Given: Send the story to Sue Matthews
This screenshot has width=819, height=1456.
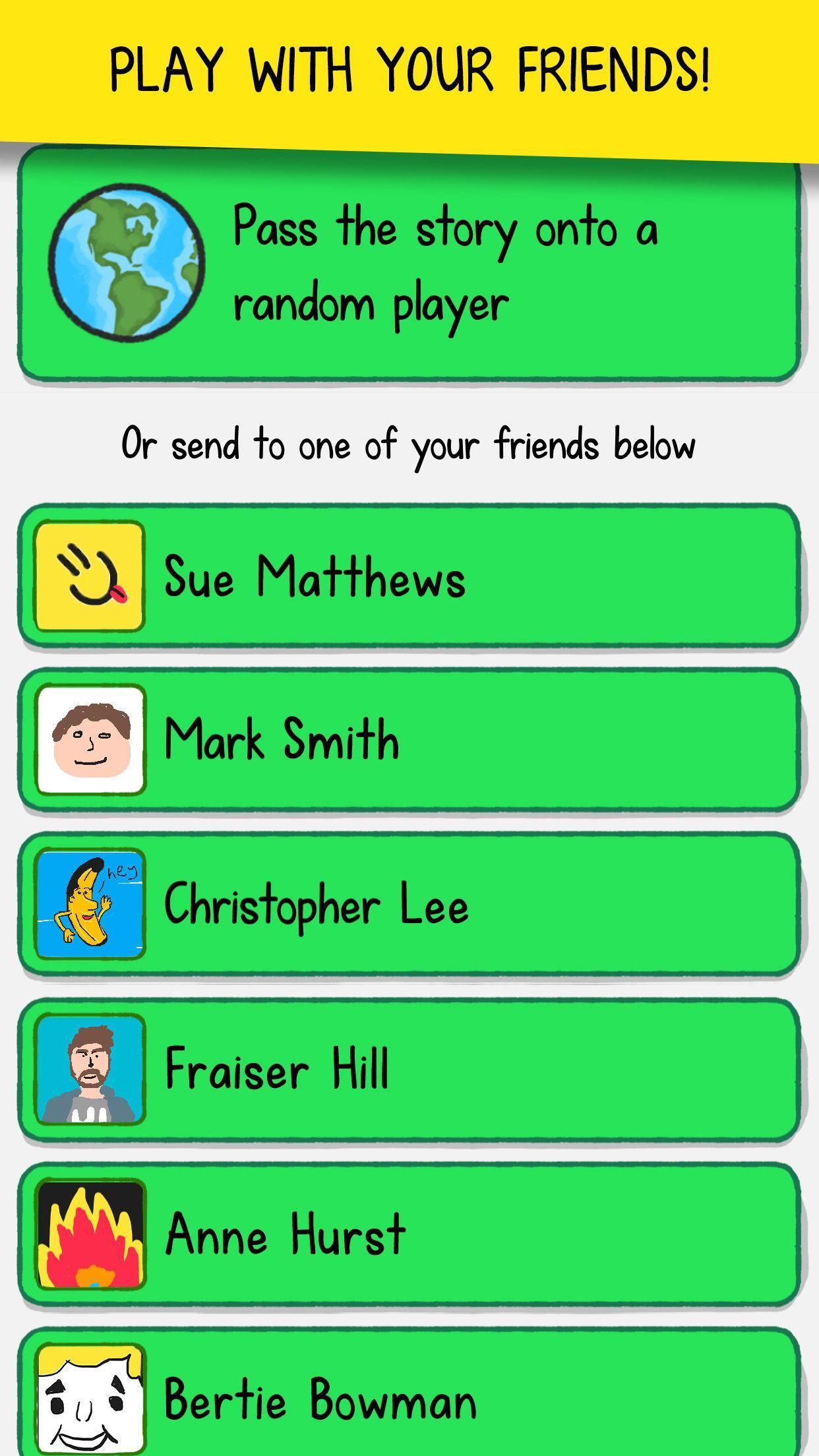Looking at the screenshot, I should pyautogui.click(x=409, y=576).
